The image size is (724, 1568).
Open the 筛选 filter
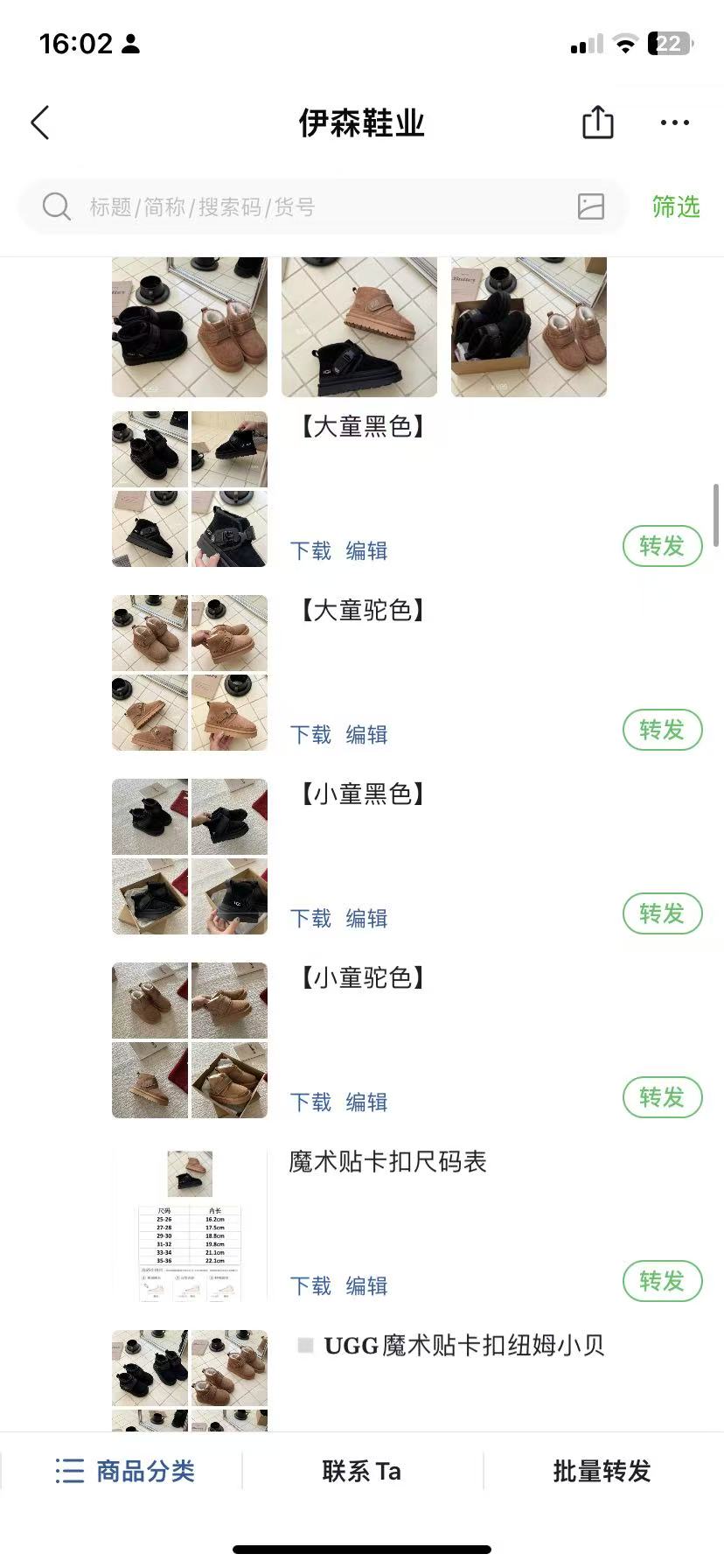click(x=676, y=207)
